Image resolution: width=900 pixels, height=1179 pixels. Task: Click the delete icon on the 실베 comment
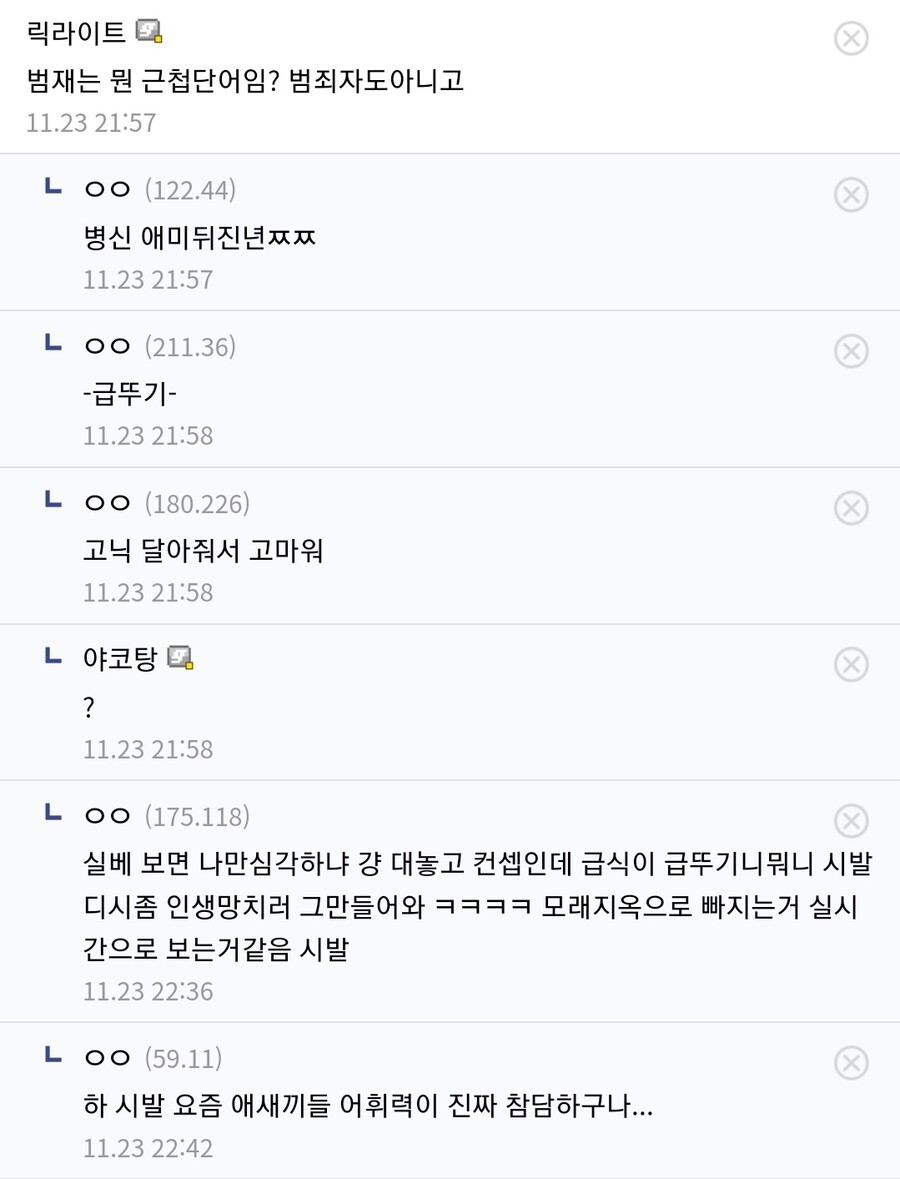851,821
